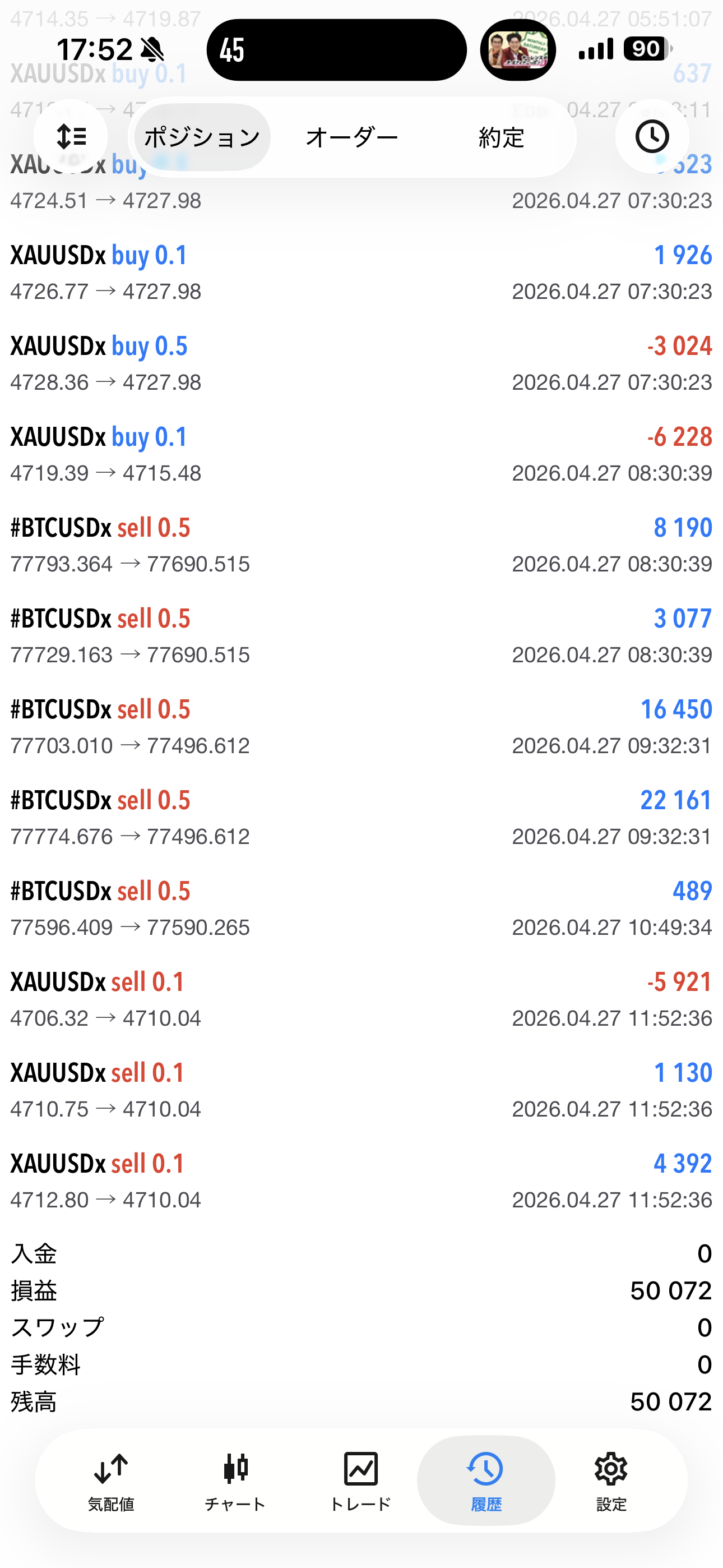
Task: Expand the XAUUSDx buy trade with profit 1 926
Action: tap(361, 272)
